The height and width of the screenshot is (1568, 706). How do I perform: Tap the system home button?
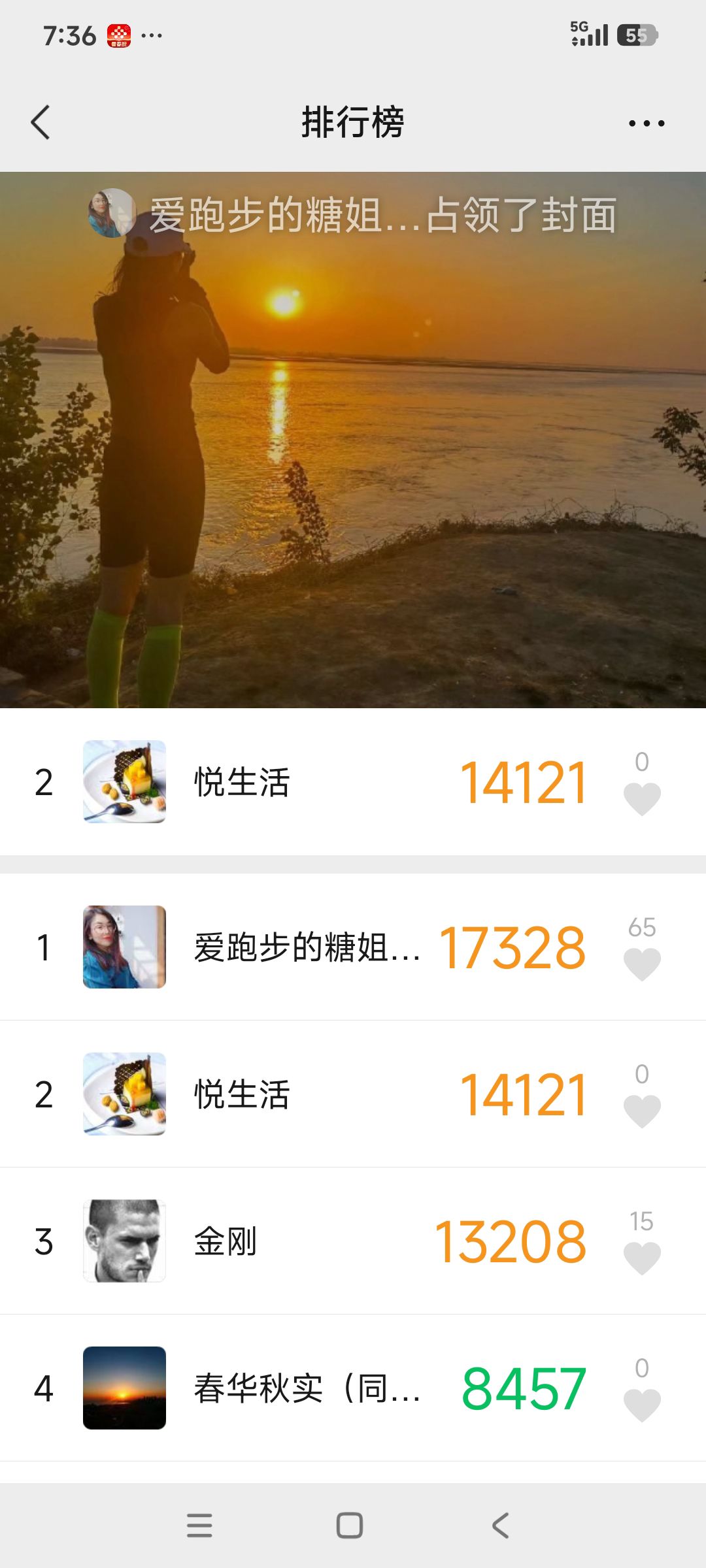[350, 1526]
